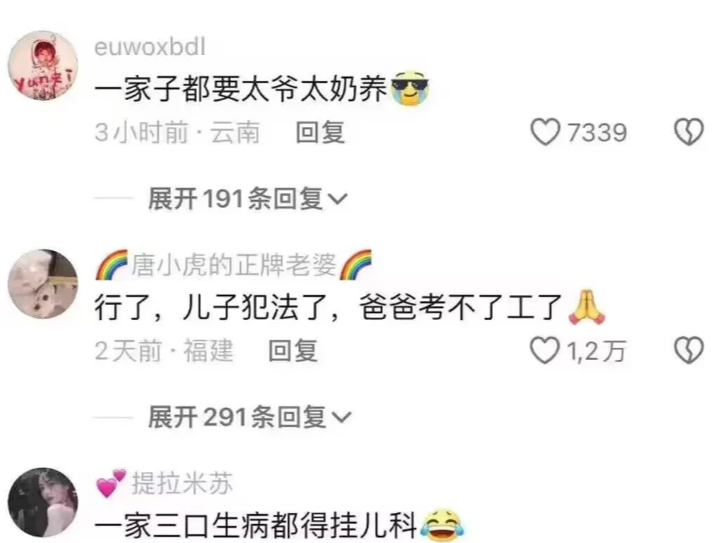
Task: Reply to euwoxbdl's comment
Action: (x=320, y=133)
